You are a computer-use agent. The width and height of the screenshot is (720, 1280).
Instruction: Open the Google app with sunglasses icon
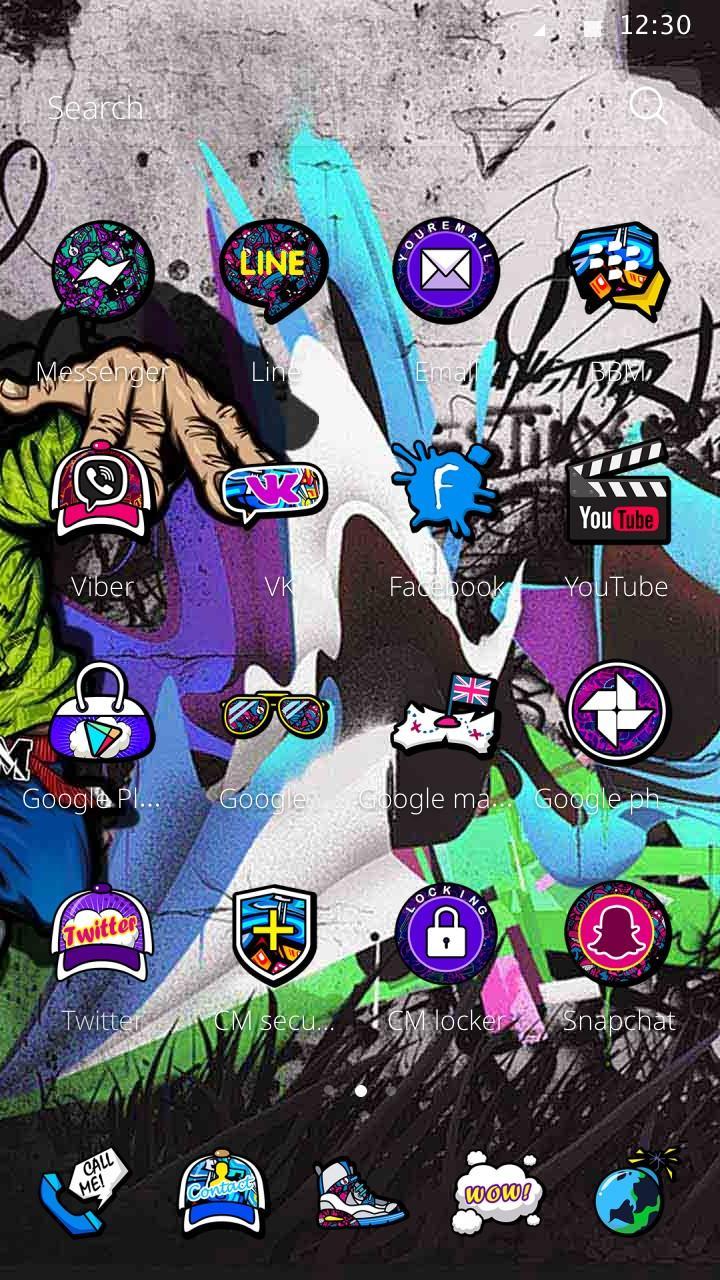tap(274, 714)
